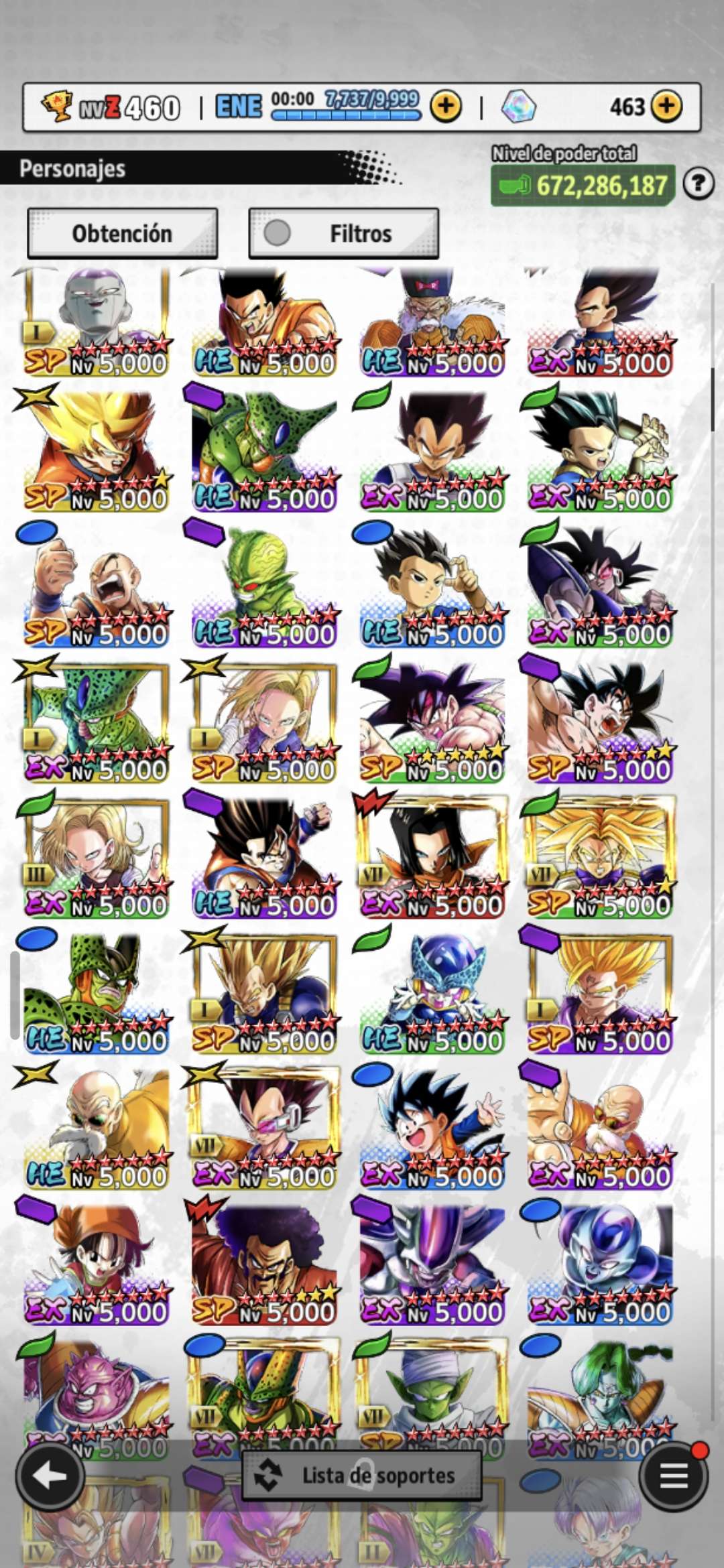This screenshot has width=724, height=1568.
Task: Tap the plus button to refill energy
Action: 446,106
